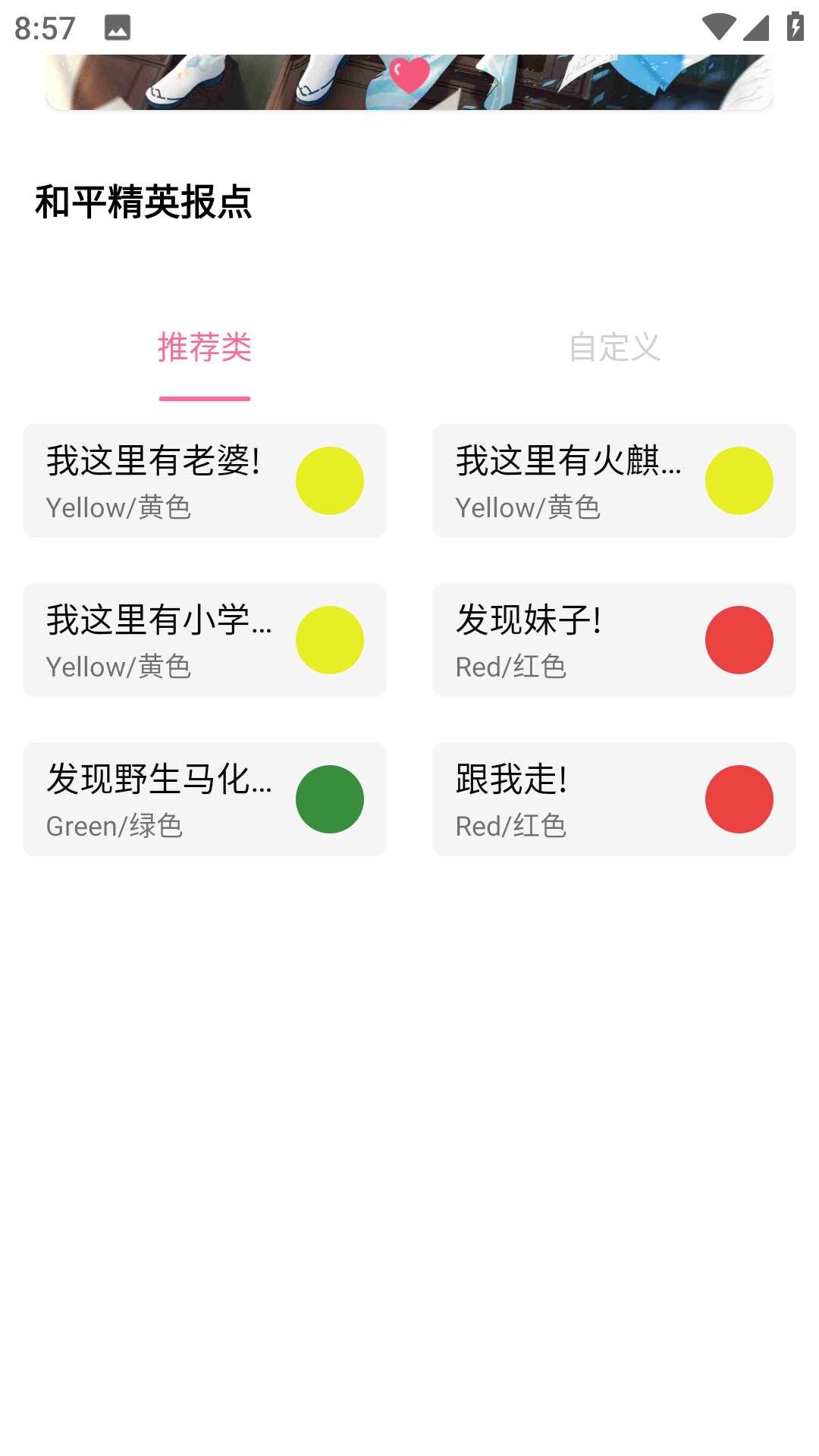This screenshot has height=1456, width=819.
Task: Tap the pink heart icon on banner
Action: (409, 74)
